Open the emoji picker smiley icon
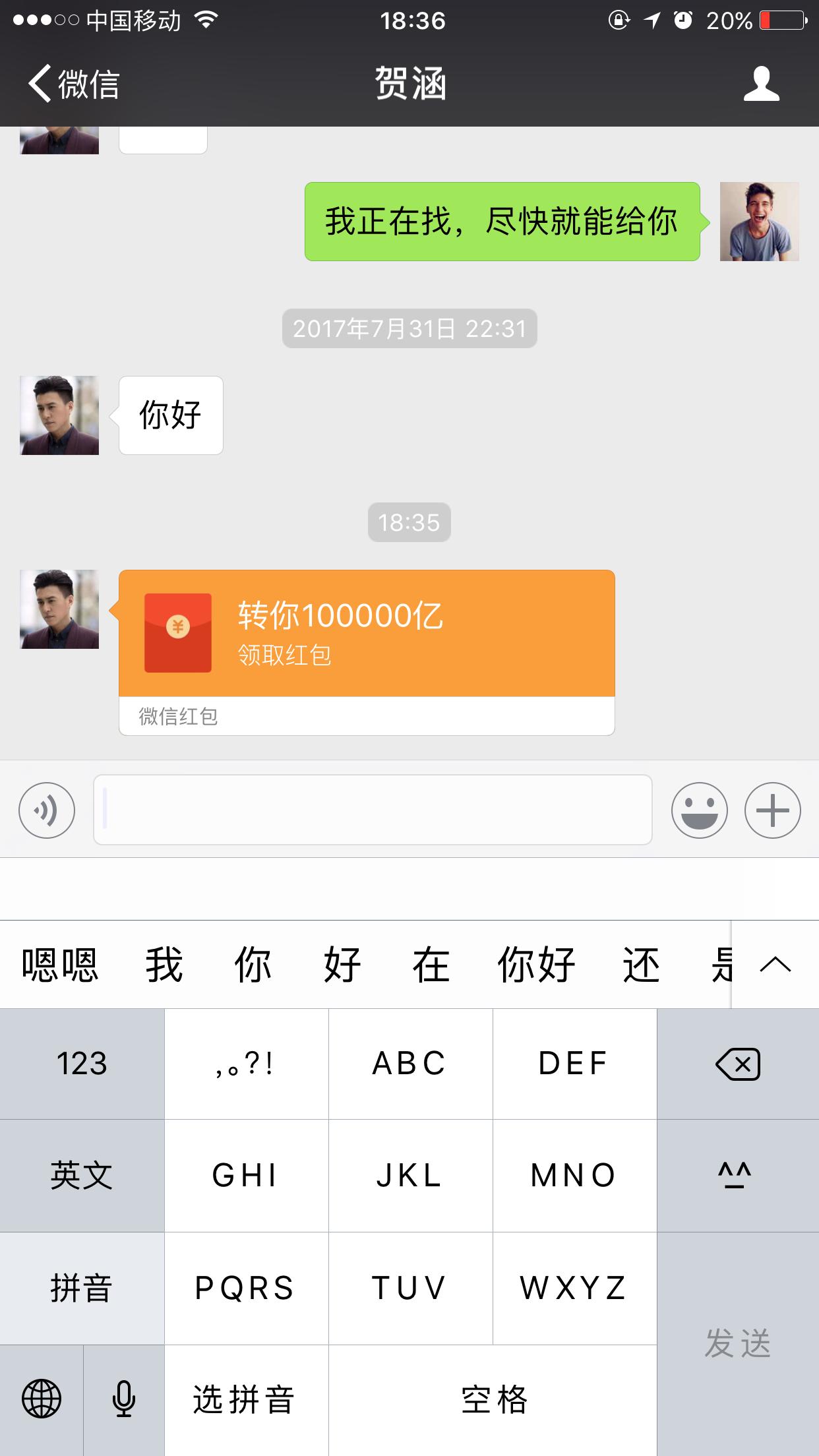Image resolution: width=819 pixels, height=1456 pixels. click(x=699, y=810)
